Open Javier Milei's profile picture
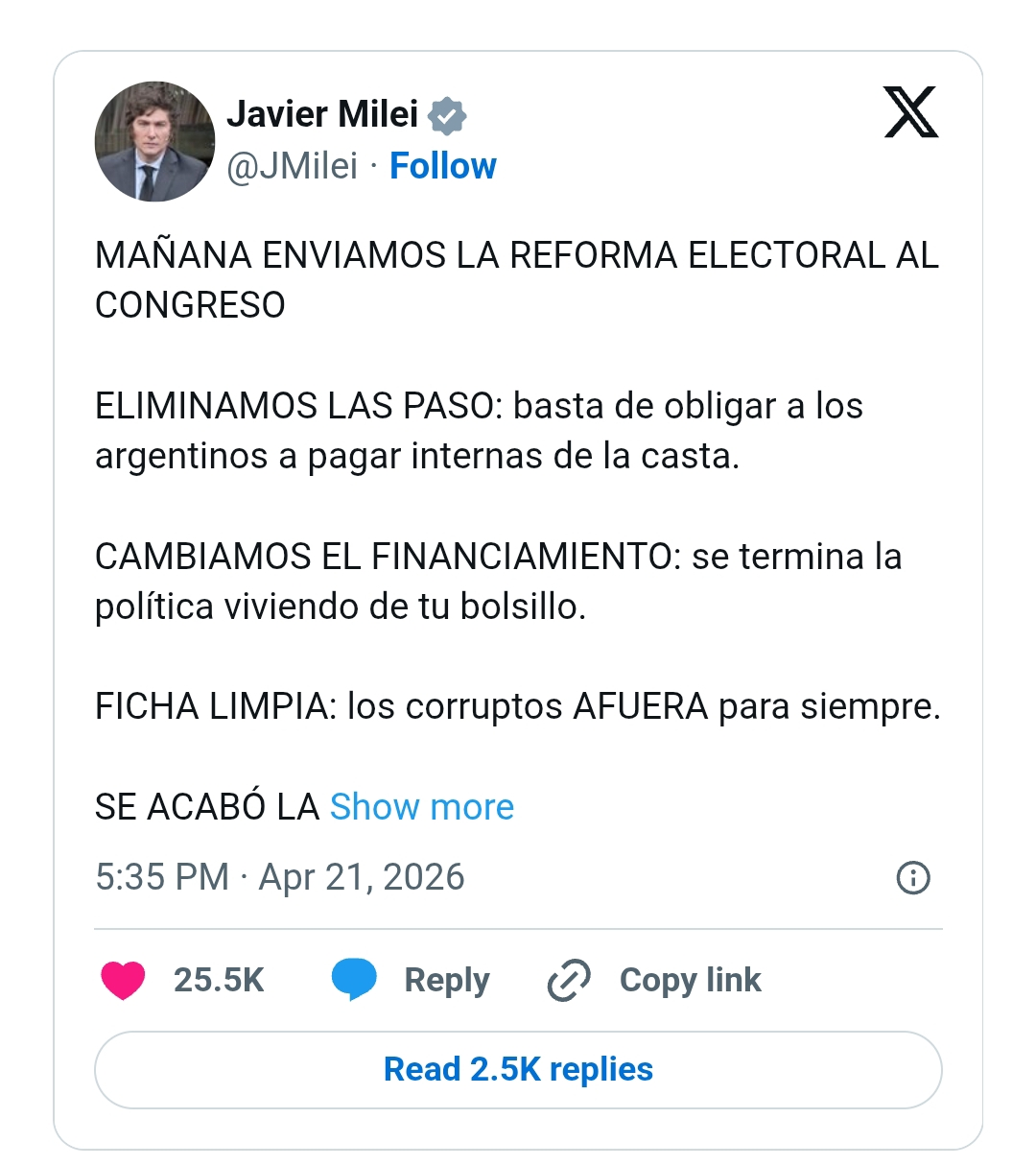 pyautogui.click(x=154, y=141)
